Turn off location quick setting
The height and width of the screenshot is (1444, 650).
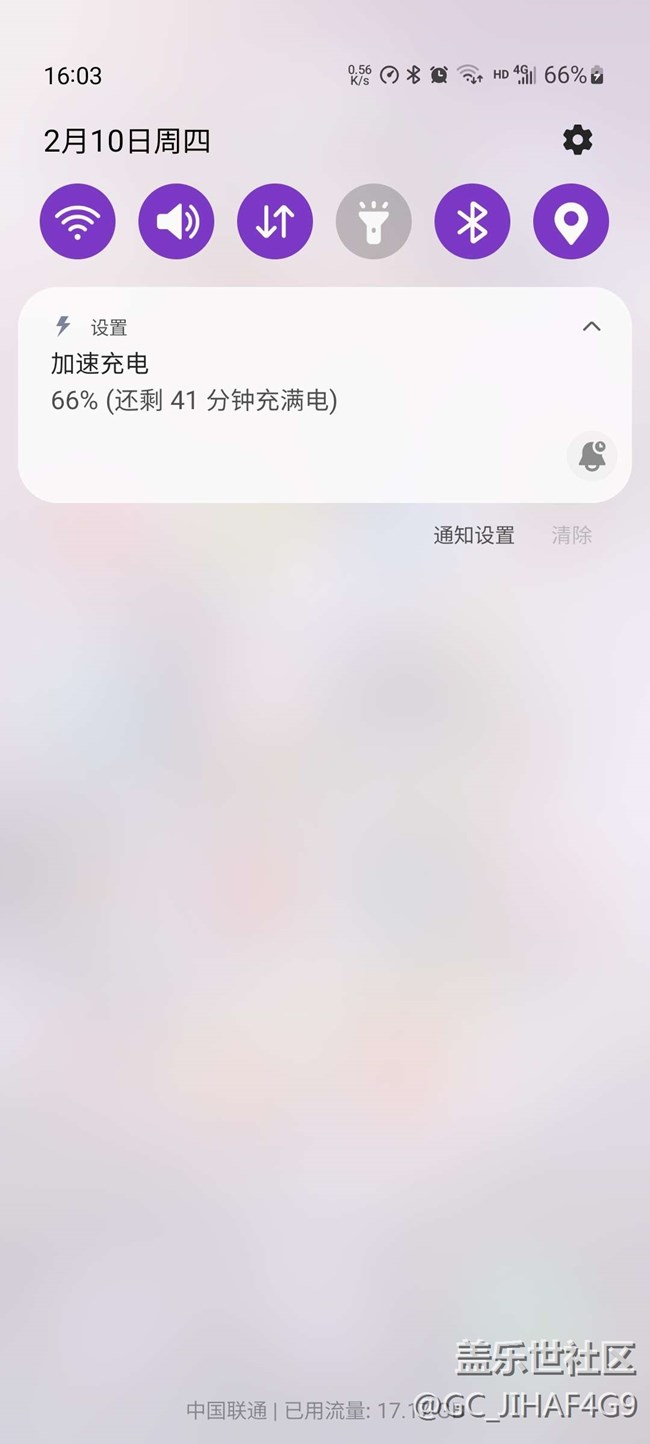tap(571, 222)
